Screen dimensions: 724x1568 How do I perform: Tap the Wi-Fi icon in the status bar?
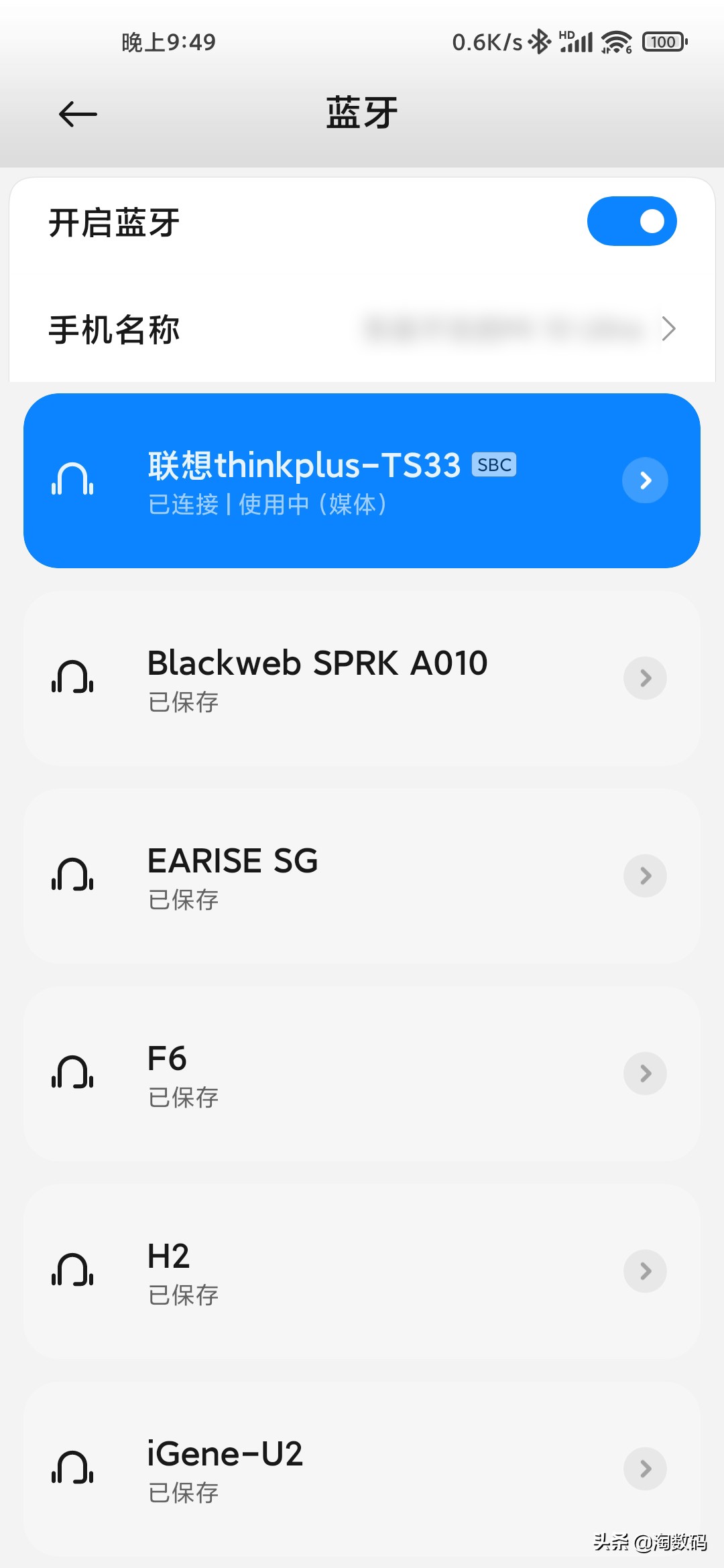[614, 42]
